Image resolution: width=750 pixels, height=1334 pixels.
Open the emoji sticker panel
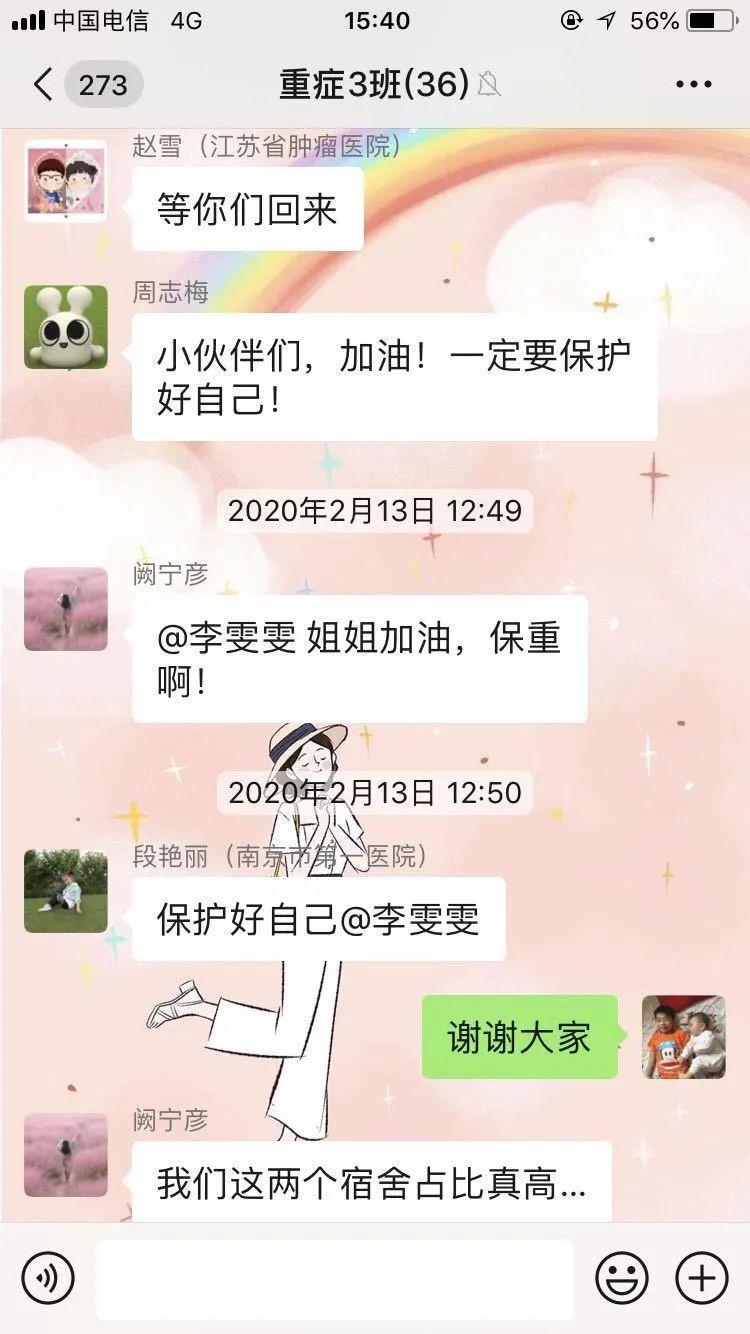tap(621, 1278)
